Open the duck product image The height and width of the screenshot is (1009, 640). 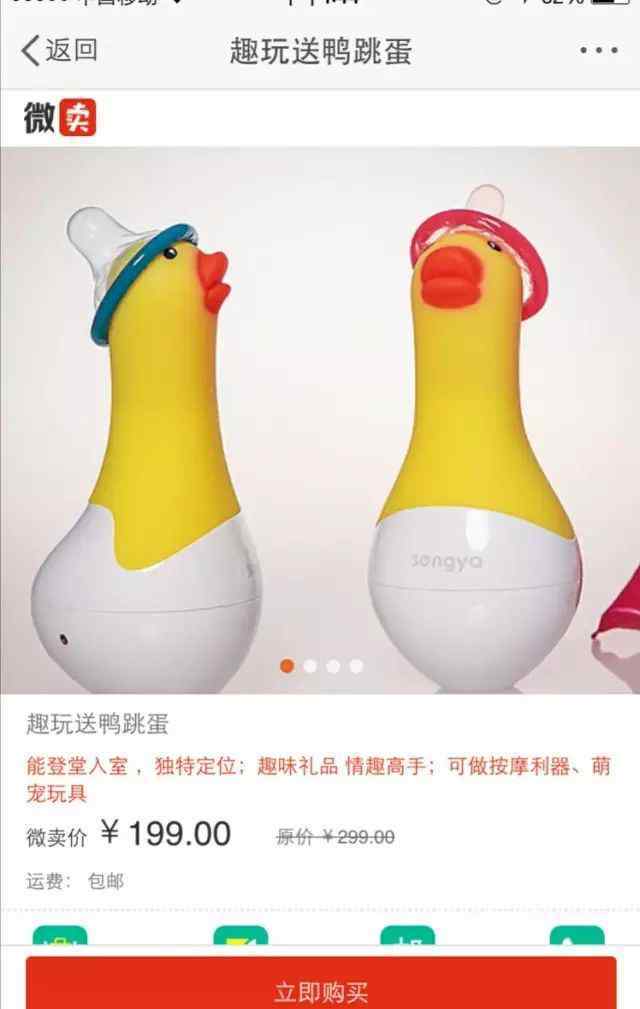320,420
